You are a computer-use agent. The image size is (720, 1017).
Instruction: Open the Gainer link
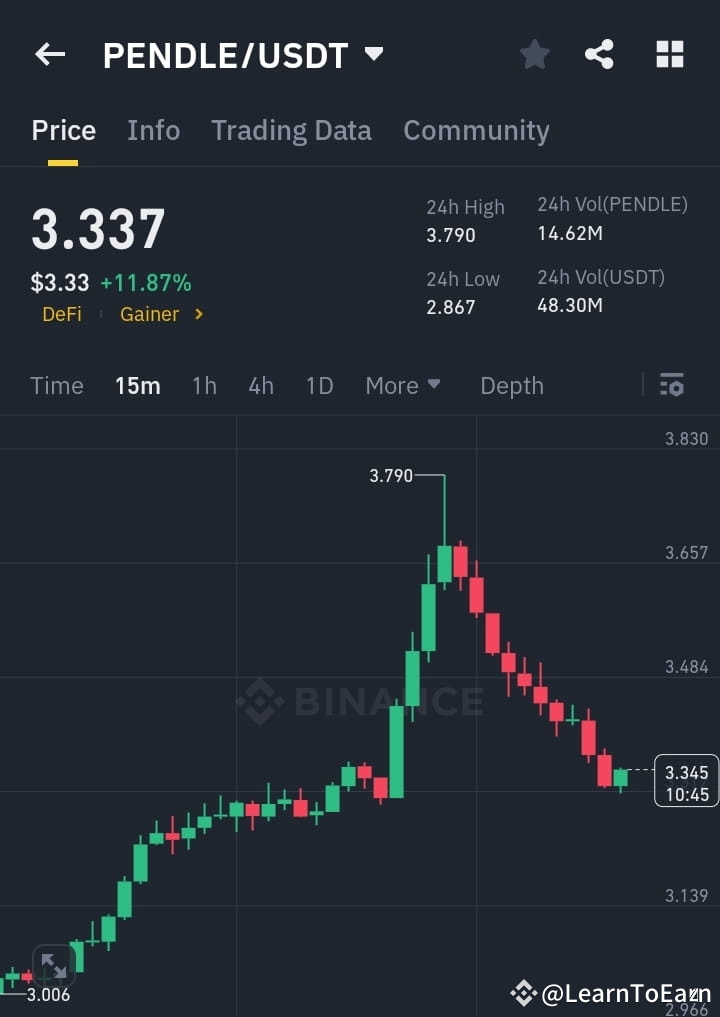click(150, 314)
